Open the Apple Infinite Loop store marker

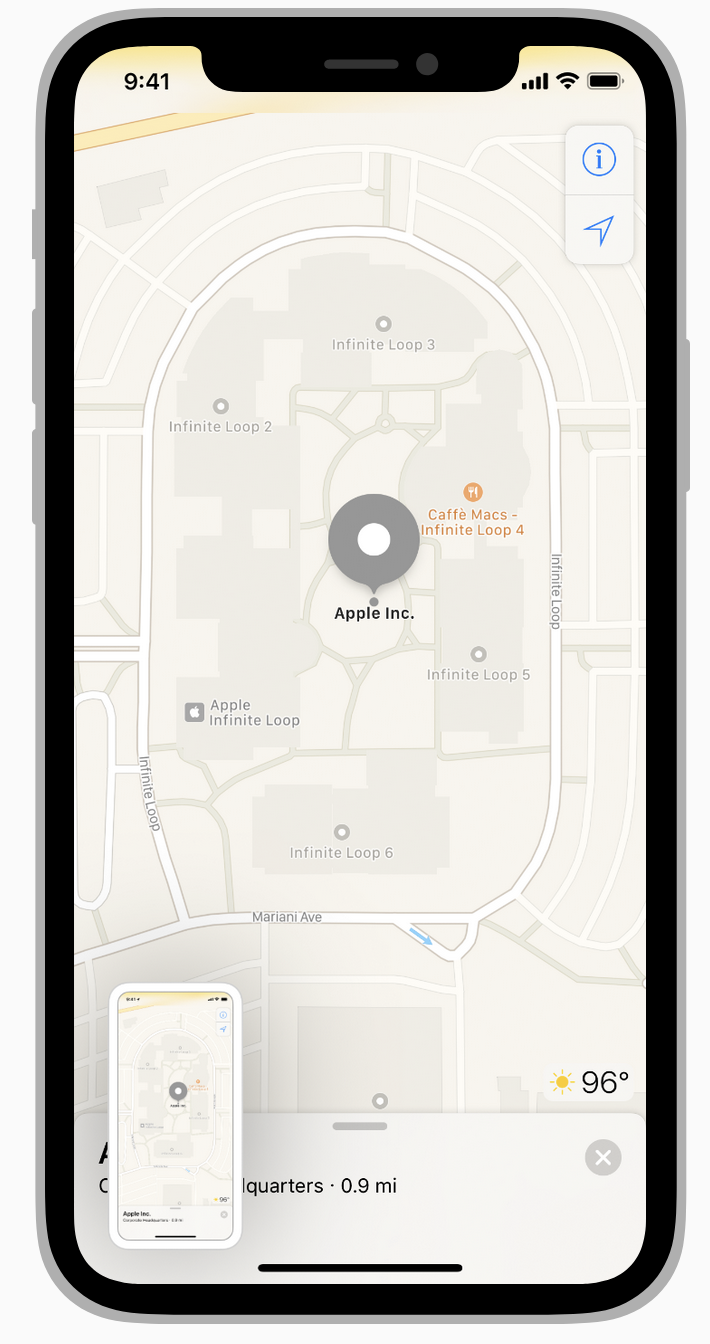click(x=195, y=712)
